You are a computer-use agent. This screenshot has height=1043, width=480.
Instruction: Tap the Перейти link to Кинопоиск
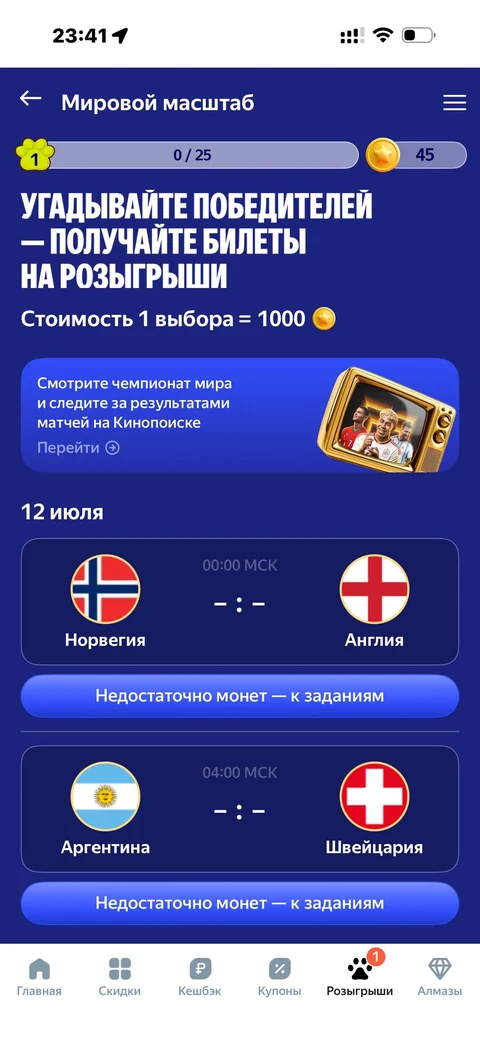click(x=78, y=448)
